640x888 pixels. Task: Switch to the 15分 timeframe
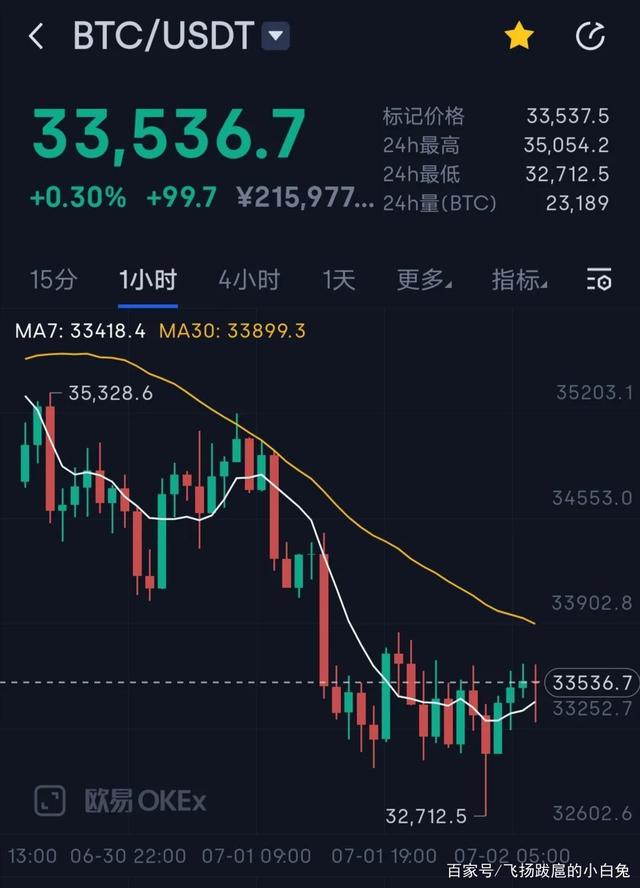[53, 280]
